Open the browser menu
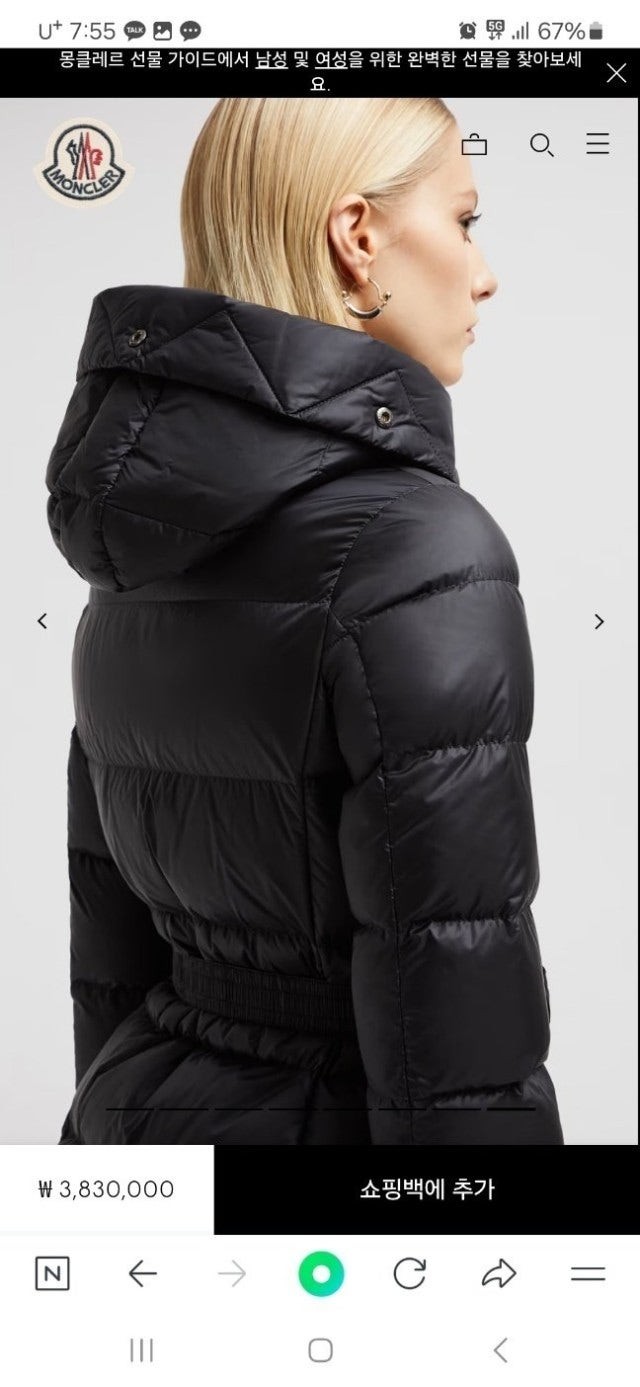The height and width of the screenshot is (1387, 640). coord(588,1273)
